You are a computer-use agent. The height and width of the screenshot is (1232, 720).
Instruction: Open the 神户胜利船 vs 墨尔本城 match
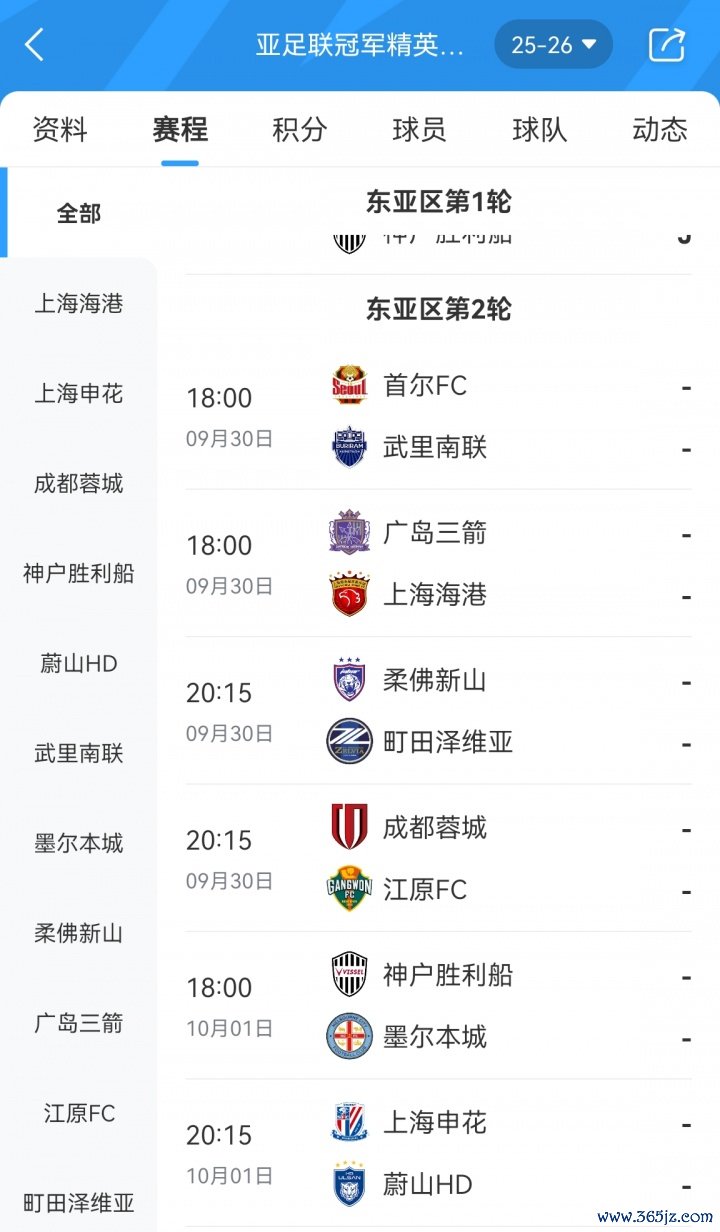[438, 1005]
